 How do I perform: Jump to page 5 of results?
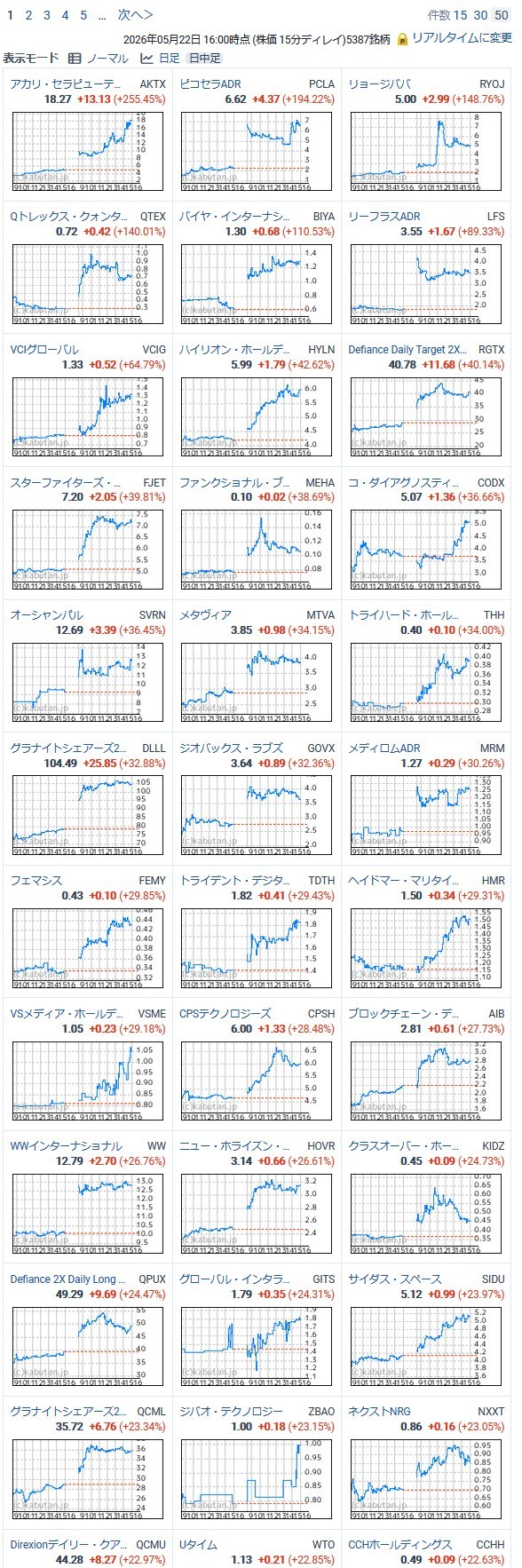[83, 15]
